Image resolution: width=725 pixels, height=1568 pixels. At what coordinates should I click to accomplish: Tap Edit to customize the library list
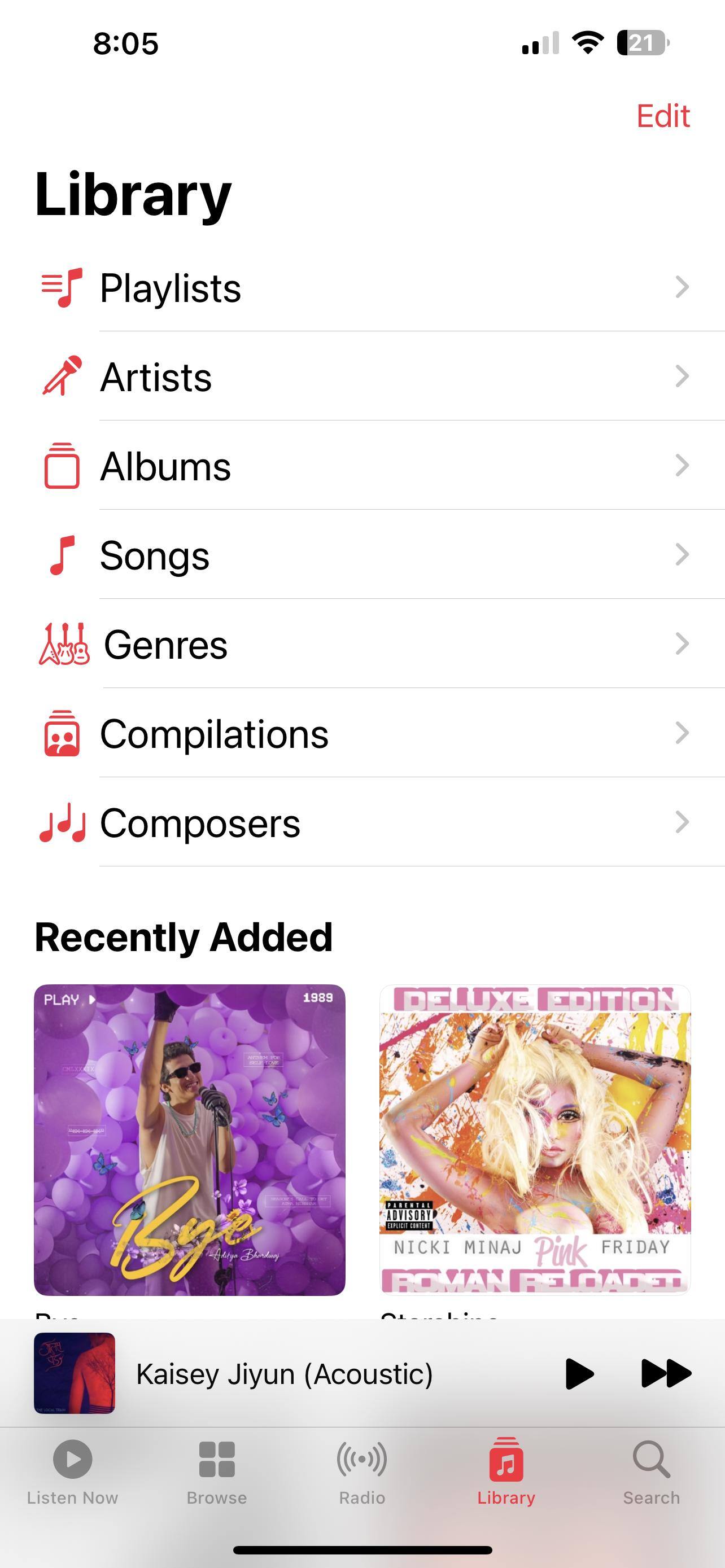(662, 116)
